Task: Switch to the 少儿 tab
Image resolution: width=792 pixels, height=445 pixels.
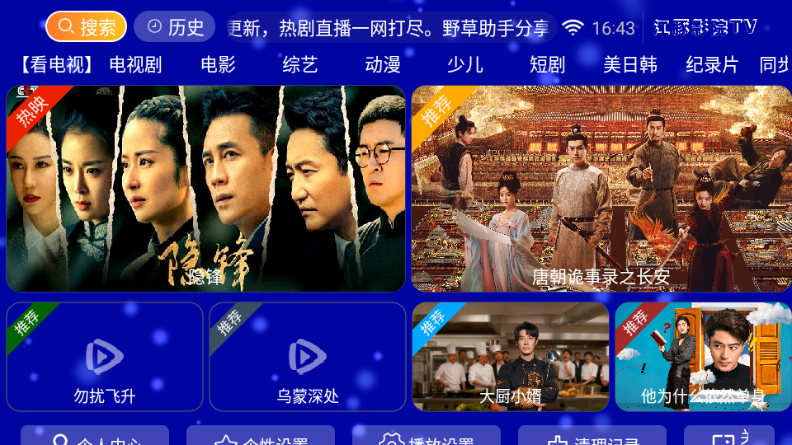Action: [x=465, y=65]
